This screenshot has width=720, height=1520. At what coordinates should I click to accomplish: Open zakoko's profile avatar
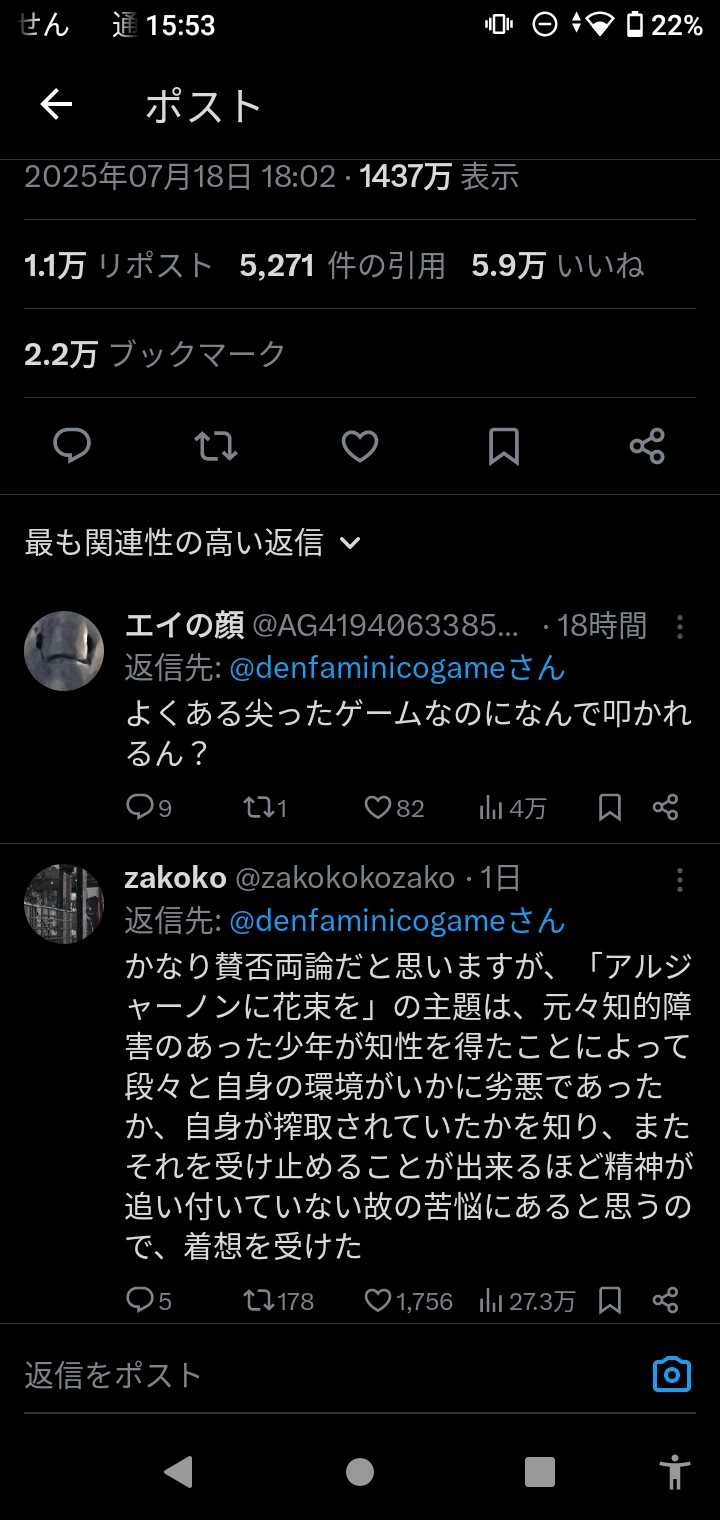coord(64,903)
